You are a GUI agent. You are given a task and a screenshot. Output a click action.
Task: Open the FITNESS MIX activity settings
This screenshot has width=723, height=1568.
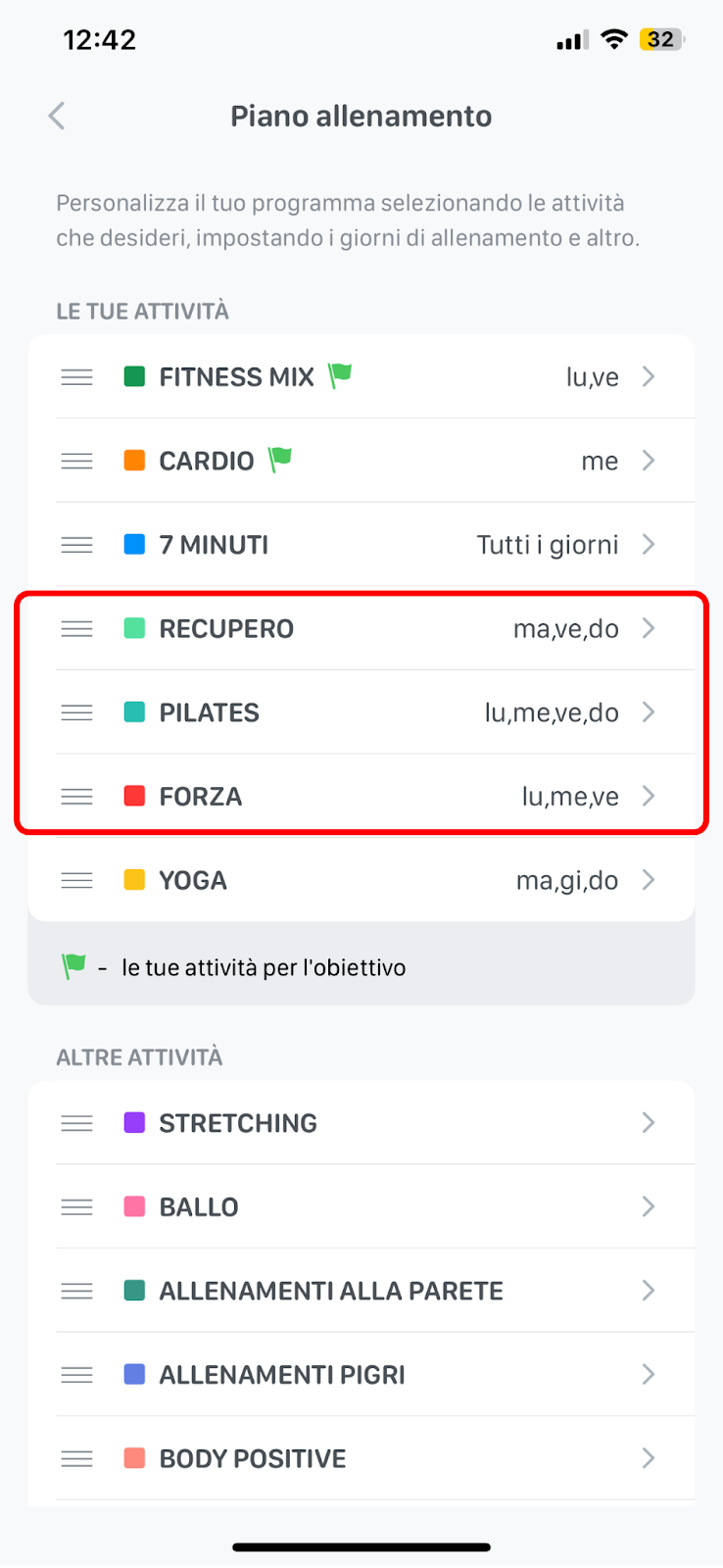pyautogui.click(x=361, y=377)
